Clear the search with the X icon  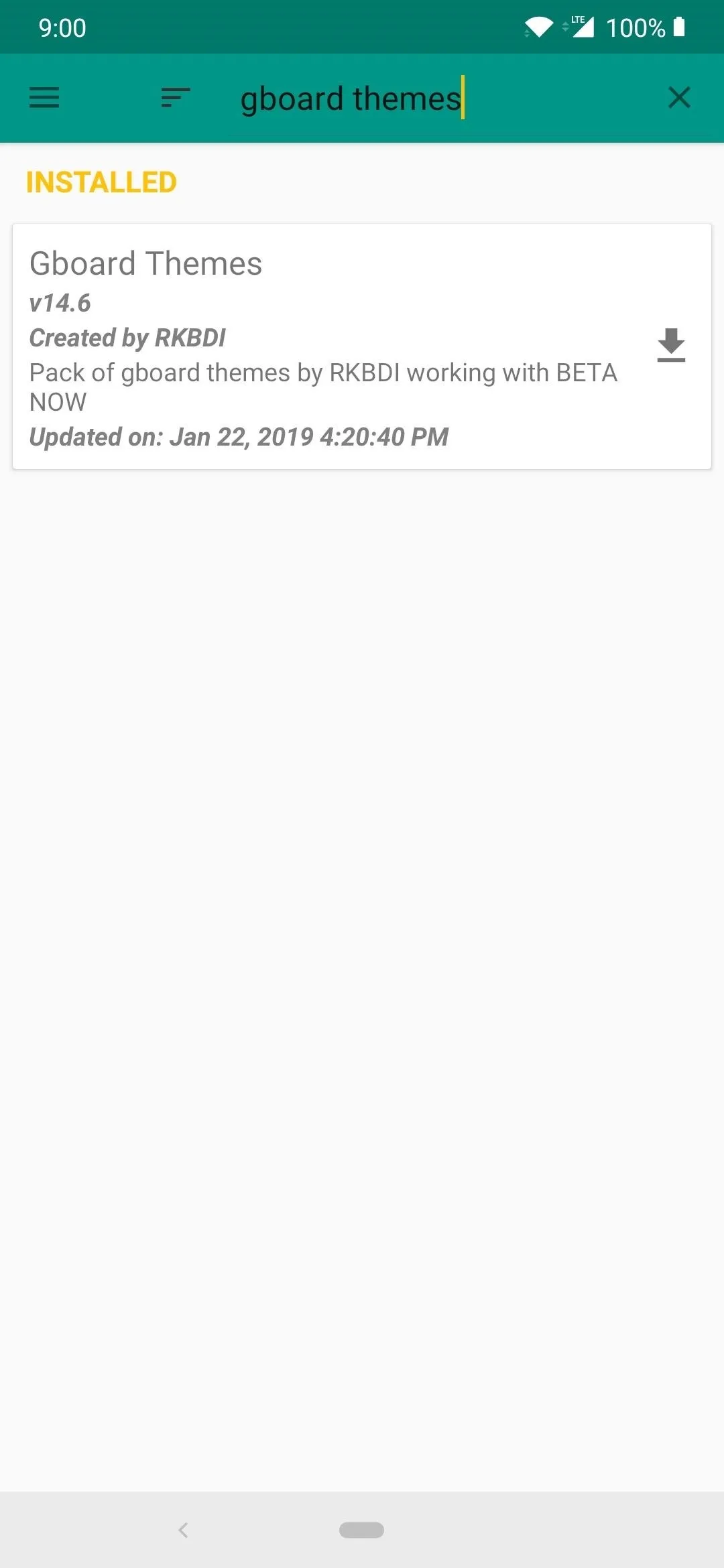coord(679,98)
